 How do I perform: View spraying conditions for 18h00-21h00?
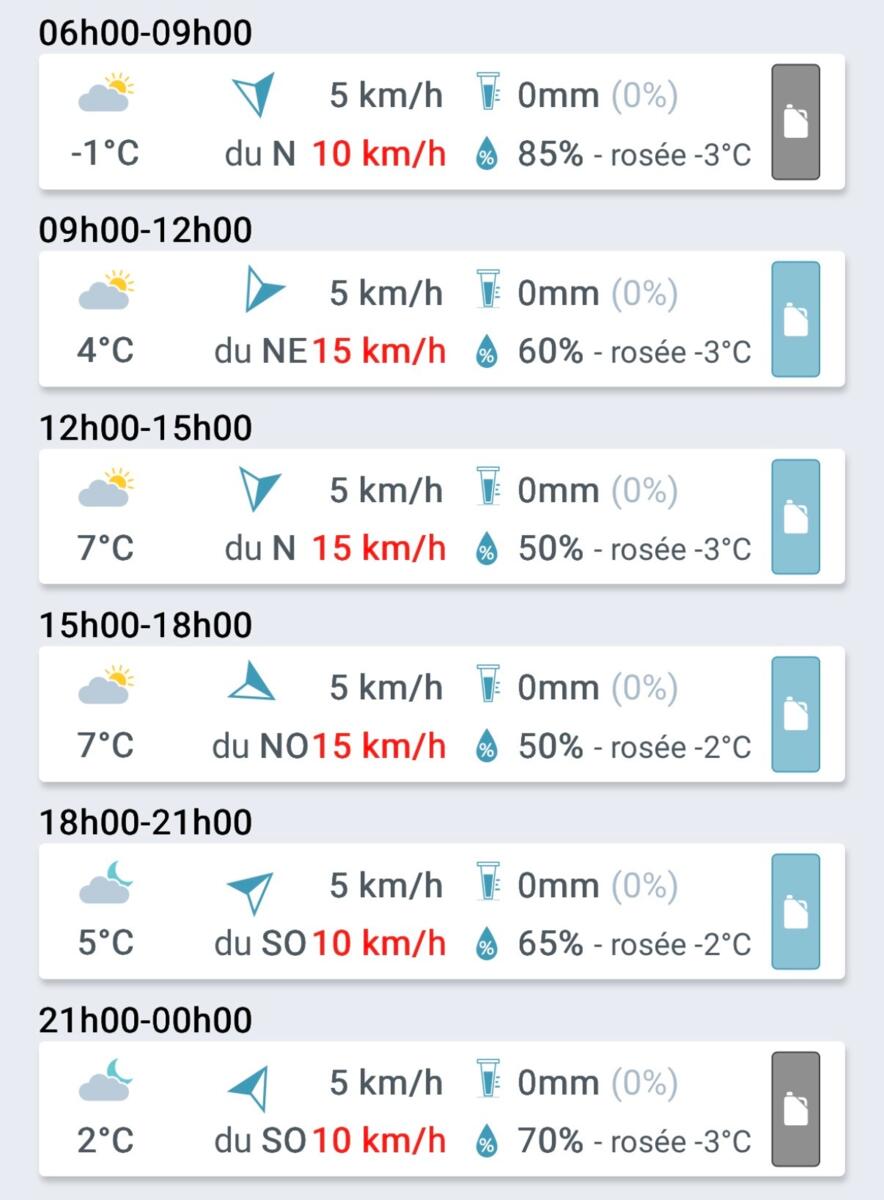[x=795, y=911]
